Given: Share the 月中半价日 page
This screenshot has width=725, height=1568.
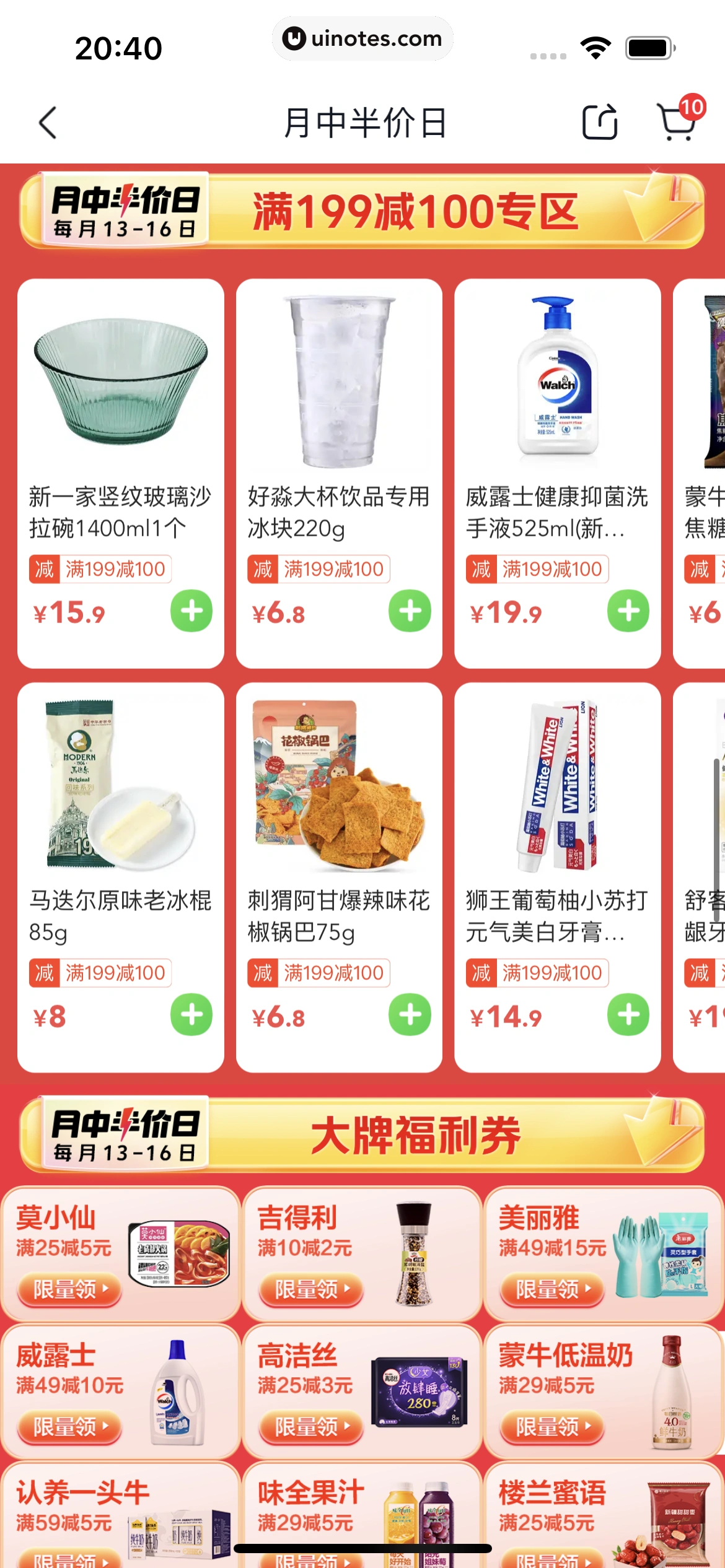Looking at the screenshot, I should [x=600, y=122].
